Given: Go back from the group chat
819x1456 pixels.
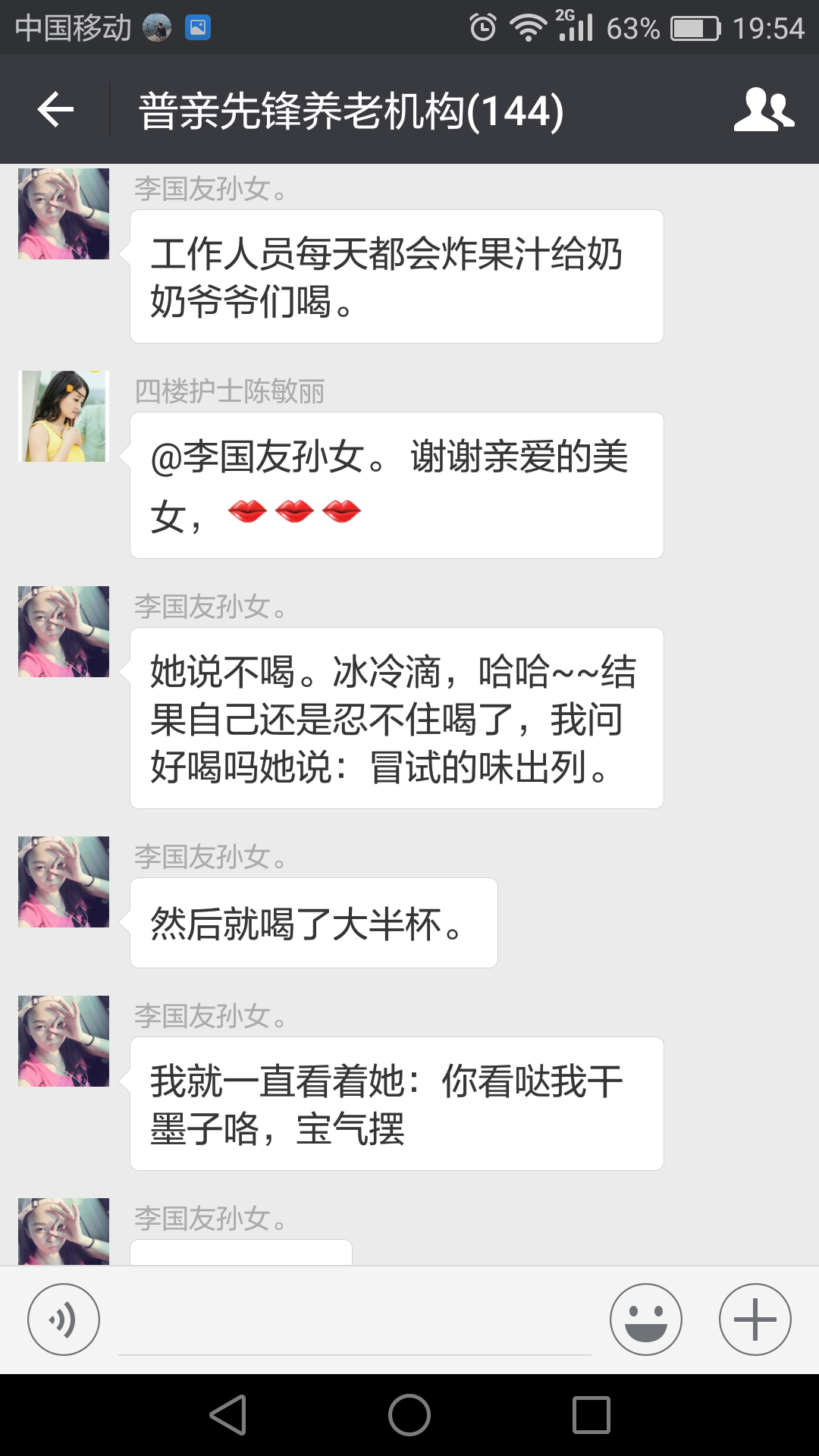Looking at the screenshot, I should (55, 110).
